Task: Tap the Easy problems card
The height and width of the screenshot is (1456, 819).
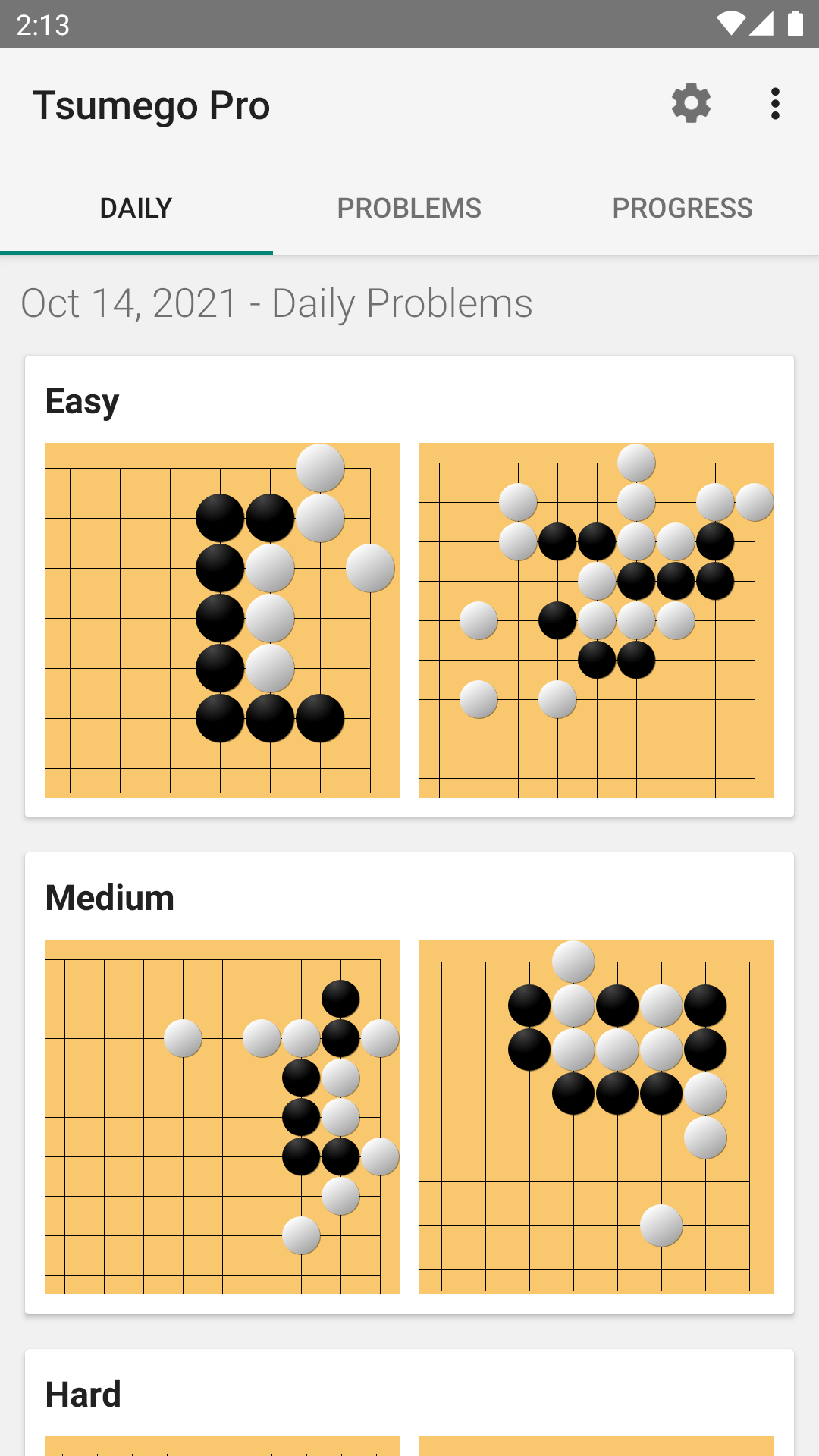Action: (x=409, y=585)
